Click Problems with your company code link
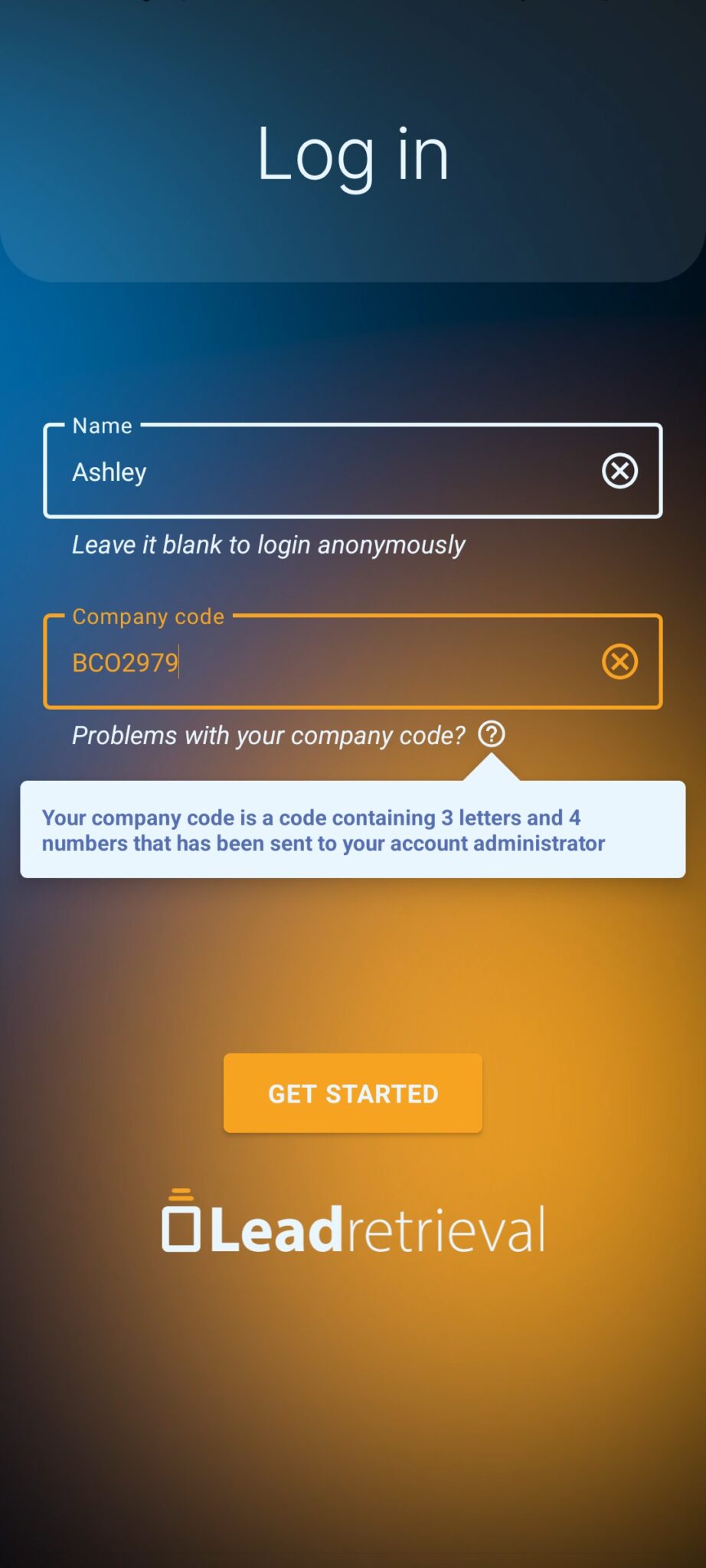706x1568 pixels. 268,734
